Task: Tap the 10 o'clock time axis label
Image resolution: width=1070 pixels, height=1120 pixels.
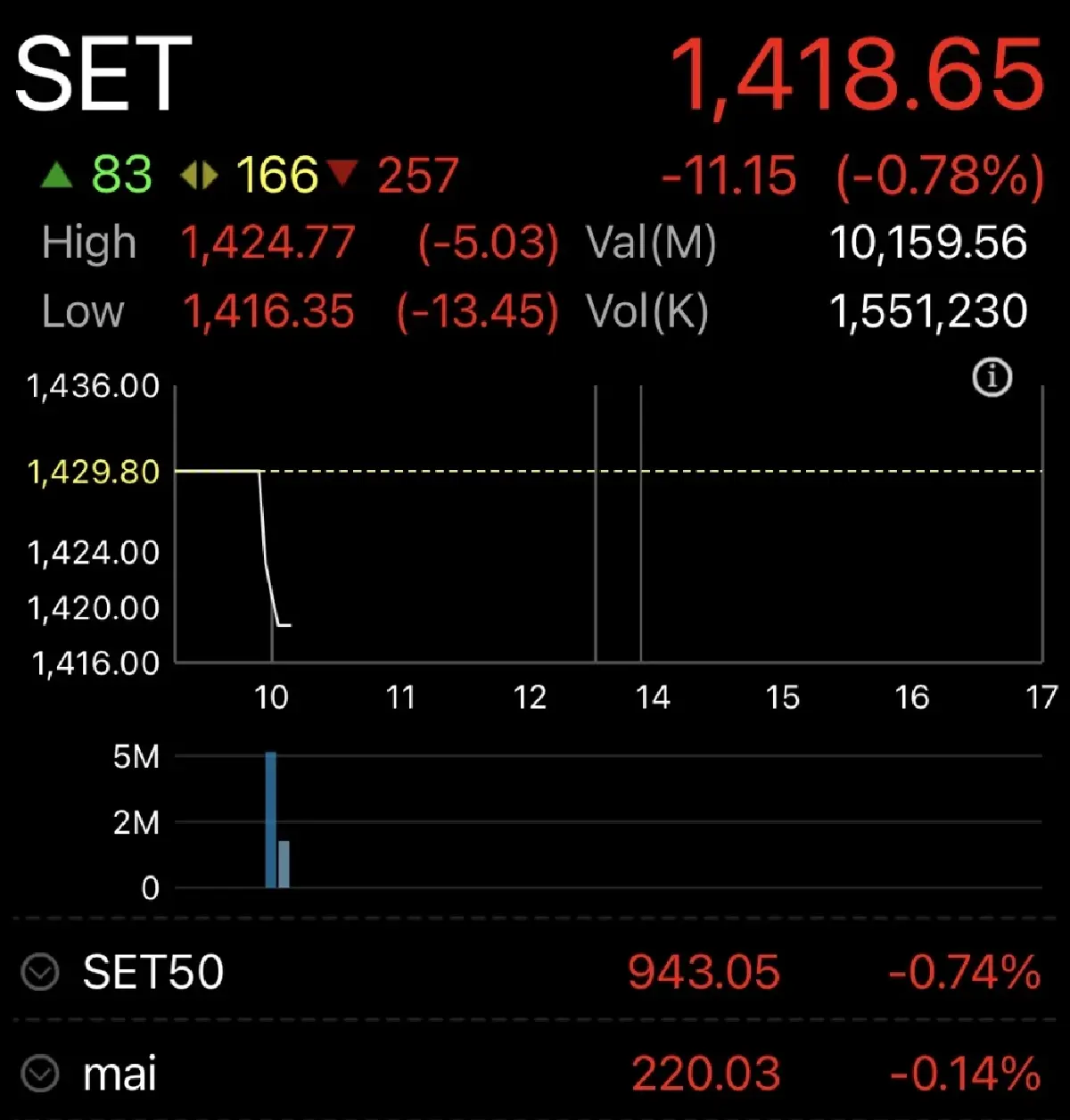Action: [272, 698]
